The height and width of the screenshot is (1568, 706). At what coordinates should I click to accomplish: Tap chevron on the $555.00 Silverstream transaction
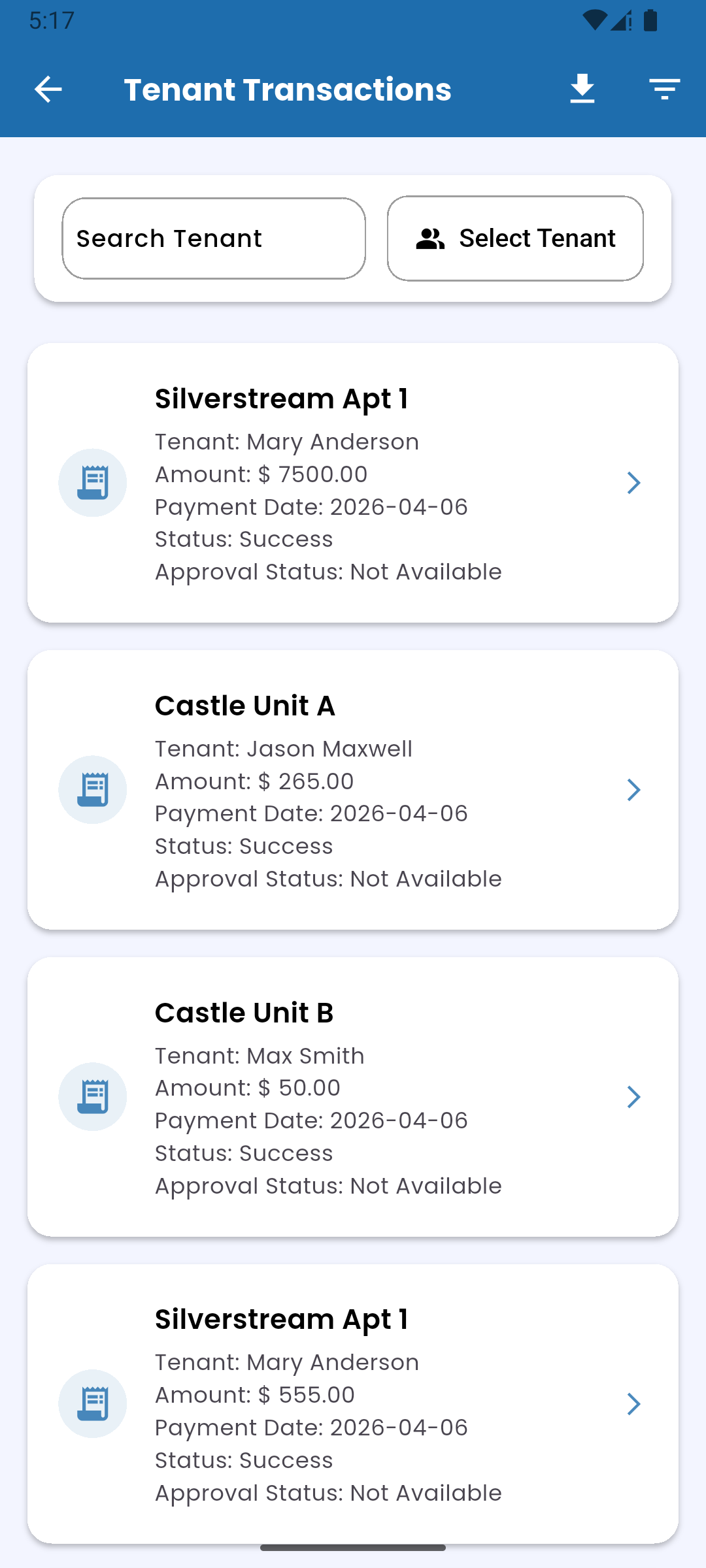pyautogui.click(x=633, y=1404)
